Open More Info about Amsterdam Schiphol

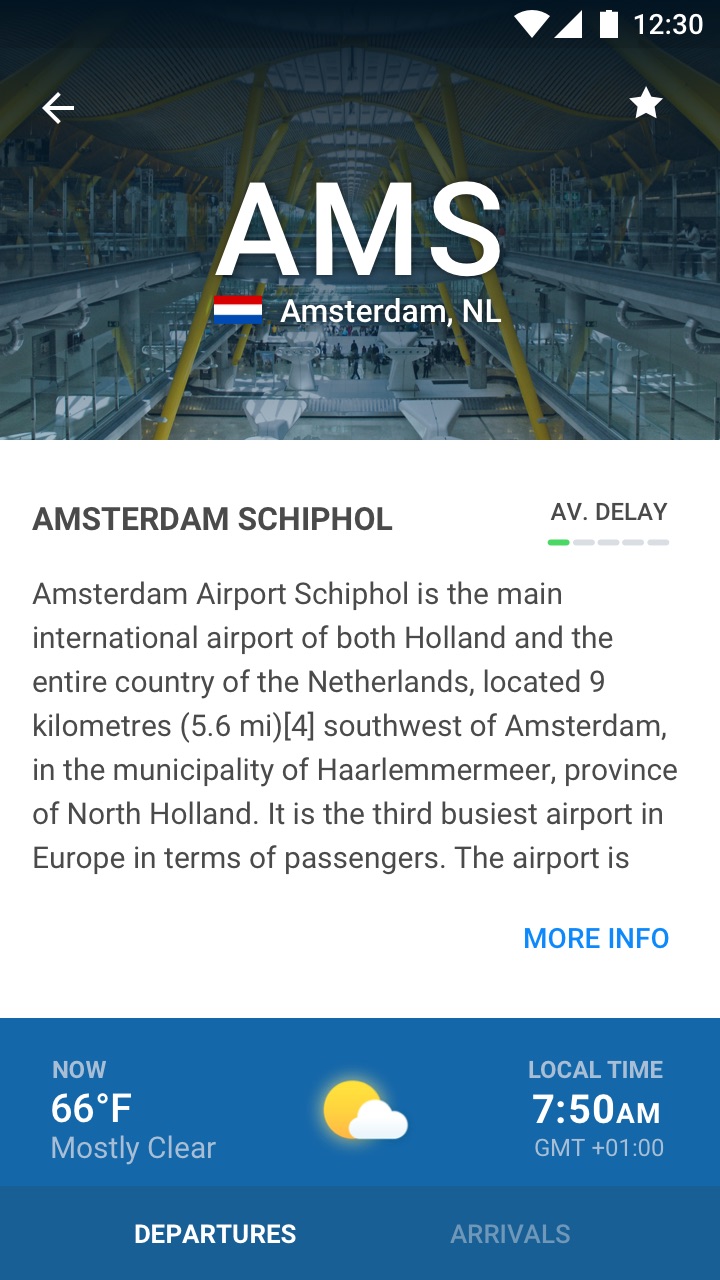(x=596, y=938)
